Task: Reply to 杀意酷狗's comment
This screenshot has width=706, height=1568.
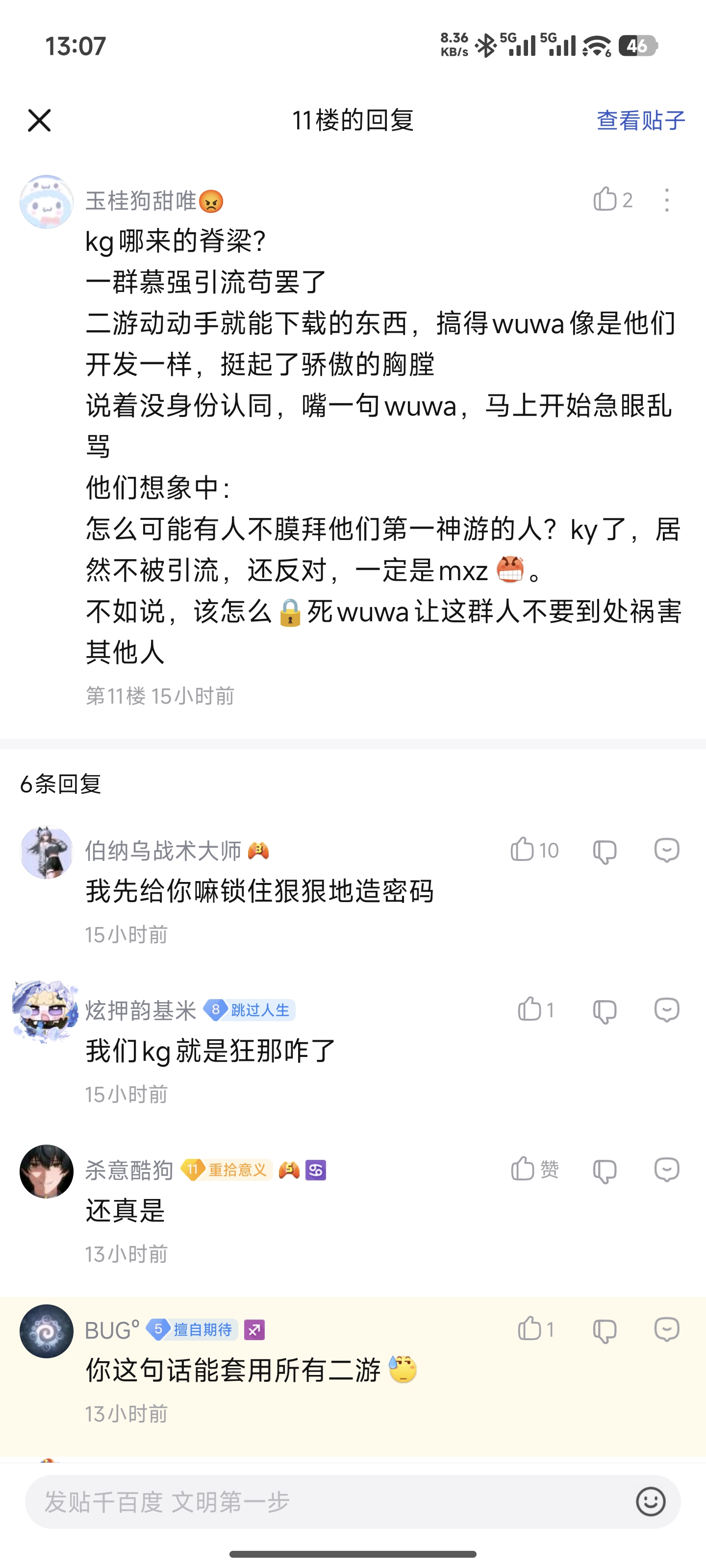Action: [x=667, y=1169]
